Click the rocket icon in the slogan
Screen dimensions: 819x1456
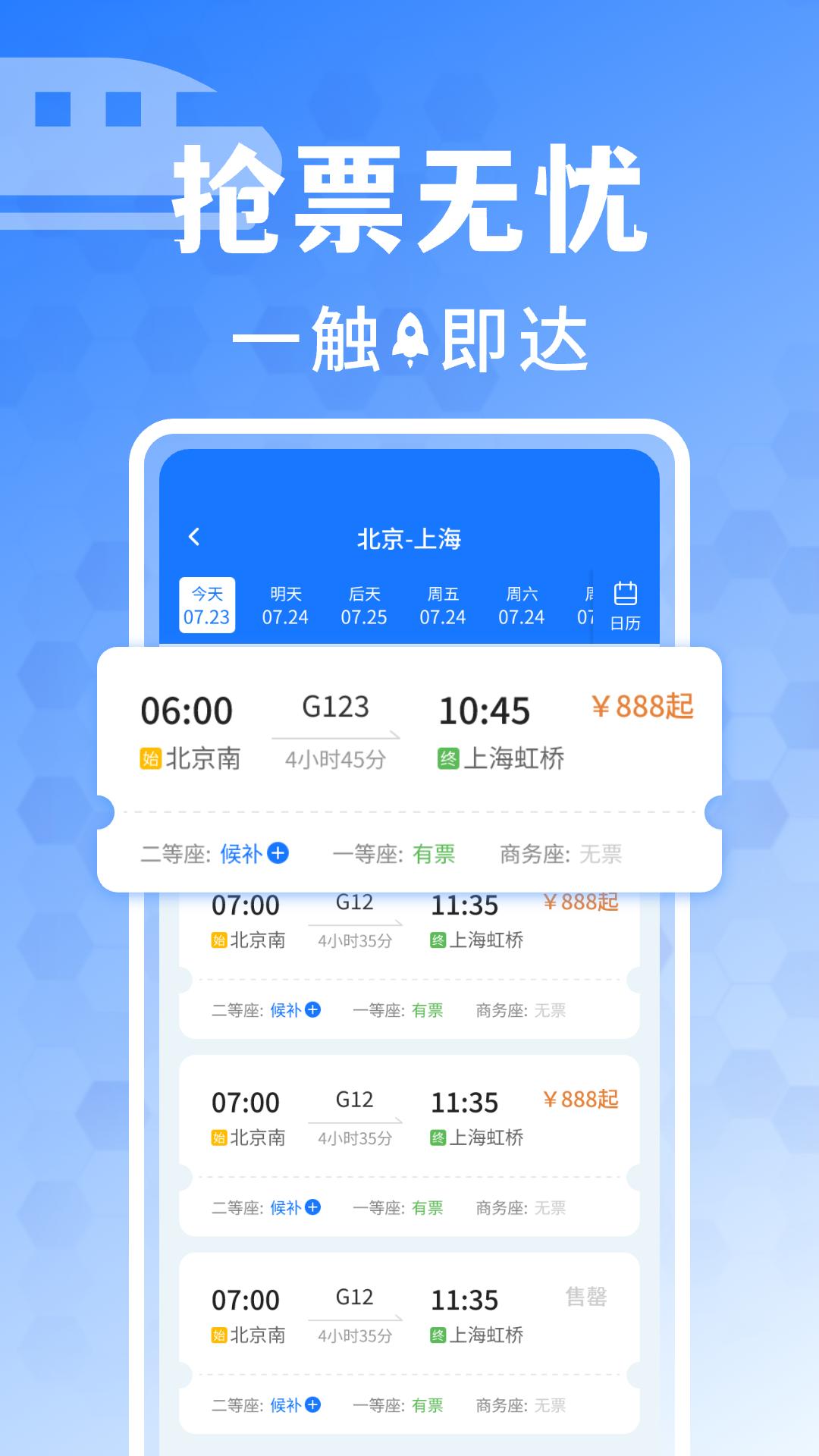tap(410, 337)
